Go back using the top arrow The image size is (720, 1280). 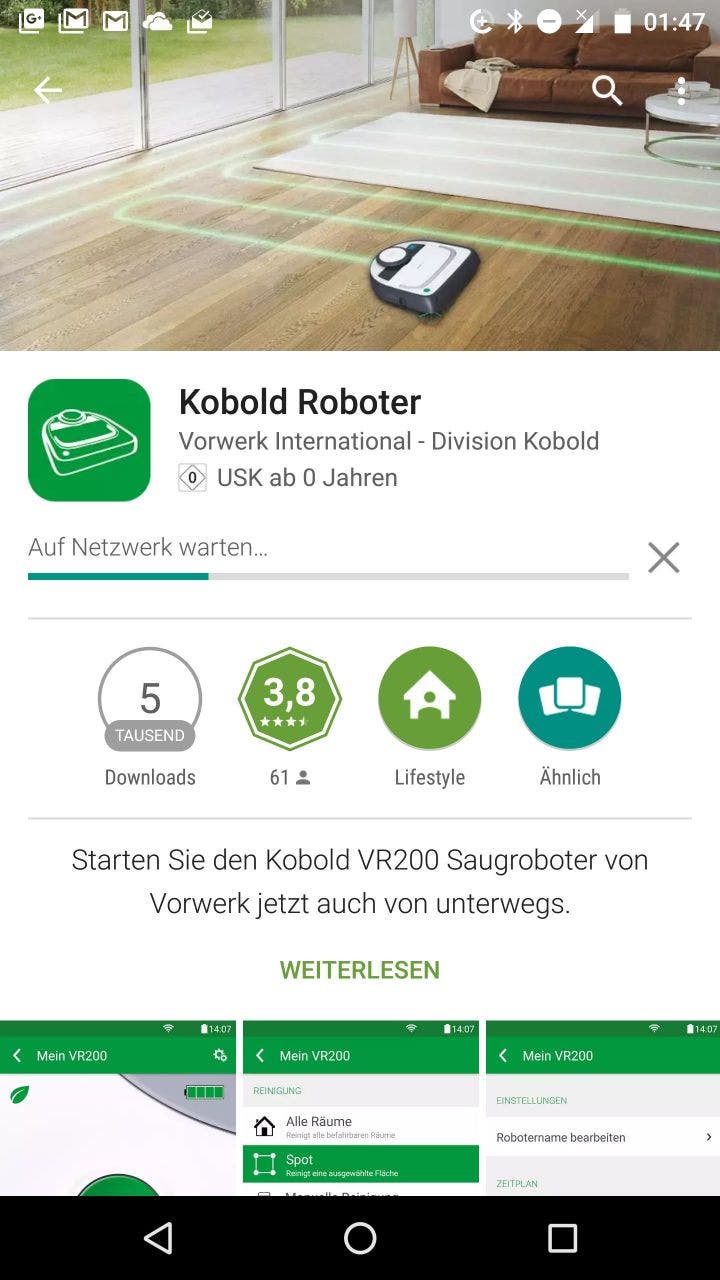(x=48, y=90)
